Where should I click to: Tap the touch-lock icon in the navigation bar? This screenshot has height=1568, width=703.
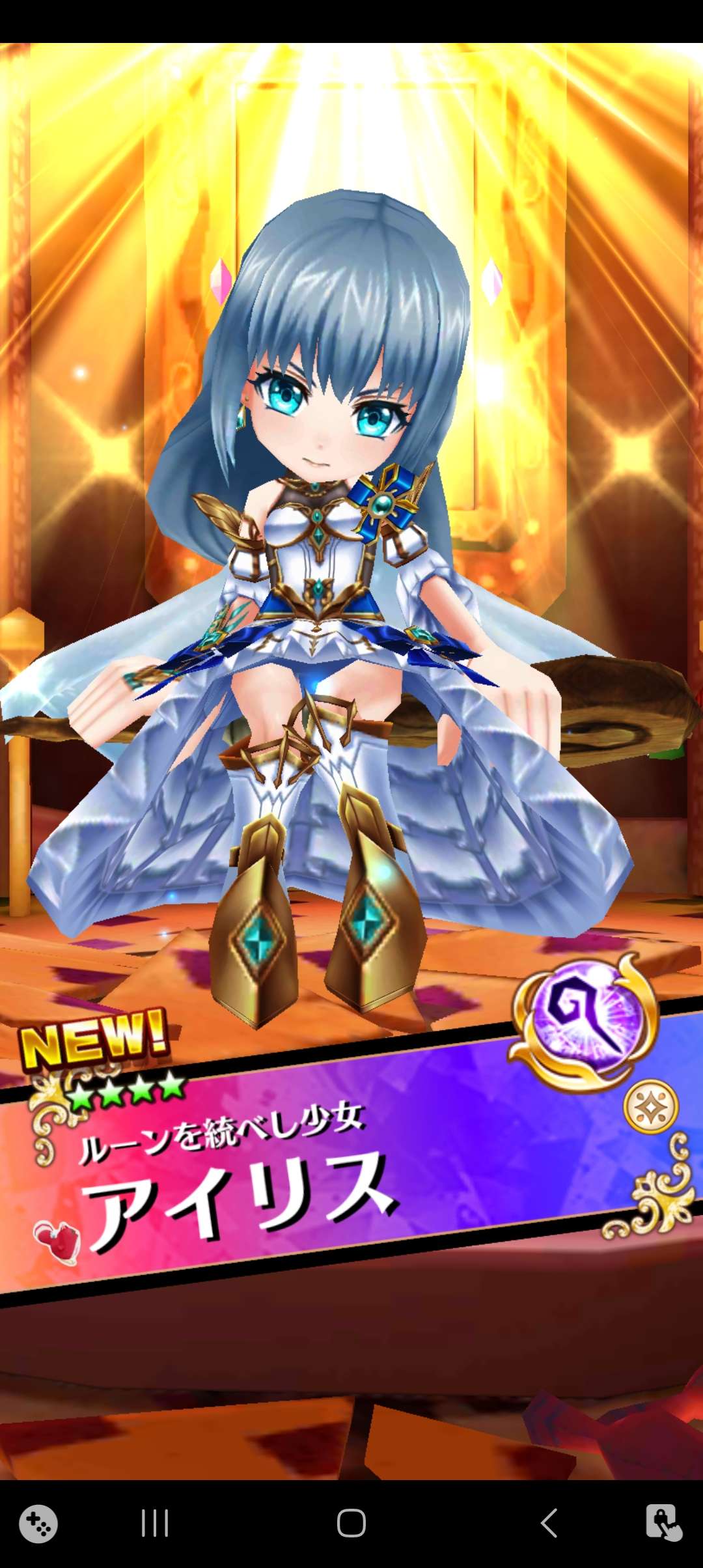pos(663,1522)
